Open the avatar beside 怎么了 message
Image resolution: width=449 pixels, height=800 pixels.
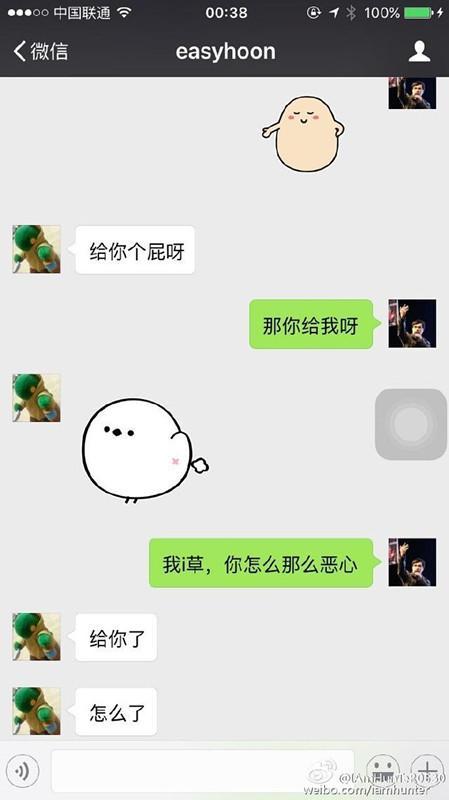click(x=37, y=711)
